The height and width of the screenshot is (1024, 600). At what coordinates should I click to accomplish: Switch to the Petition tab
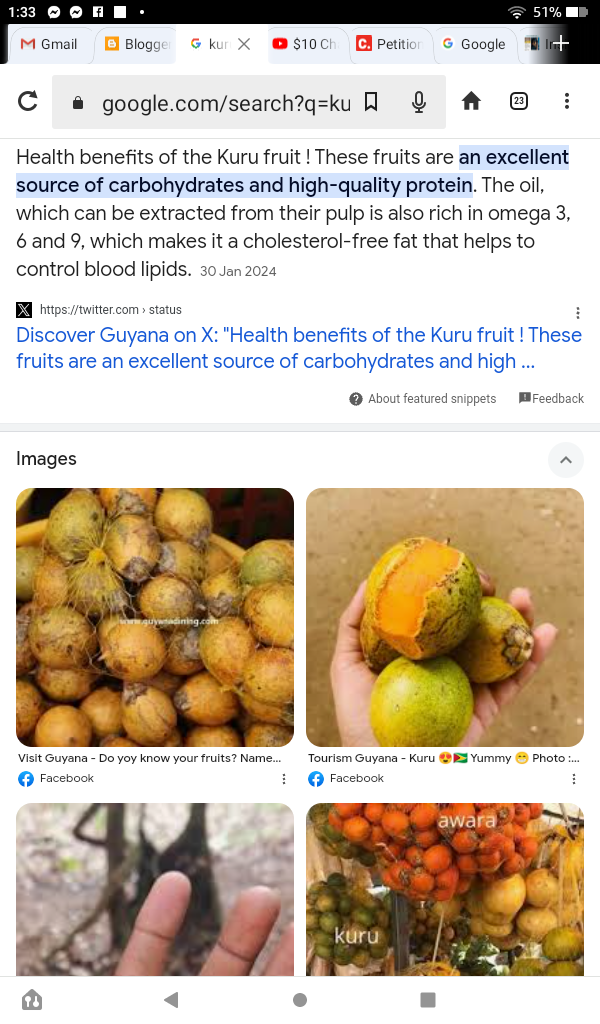coord(389,44)
